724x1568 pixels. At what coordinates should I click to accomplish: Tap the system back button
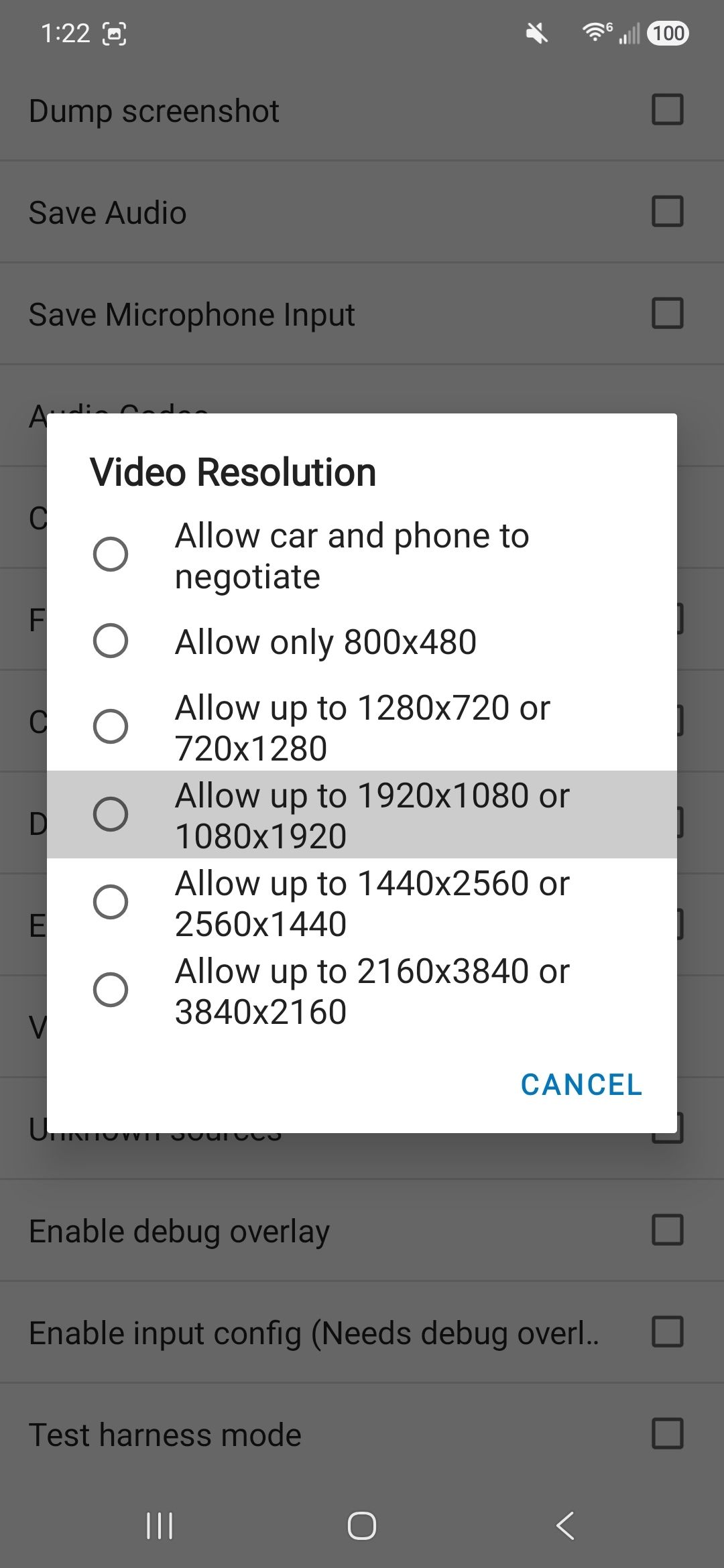pyautogui.click(x=565, y=1526)
